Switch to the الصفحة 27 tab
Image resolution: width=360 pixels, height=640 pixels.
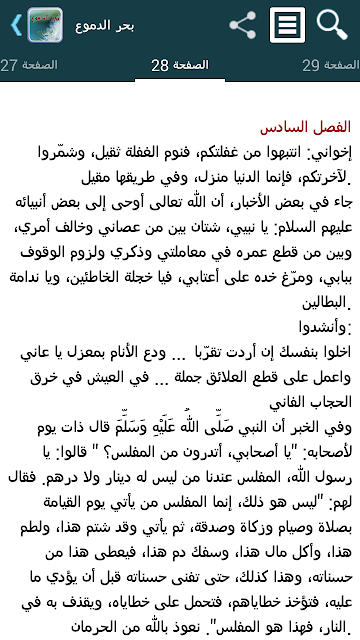[x=29, y=65]
